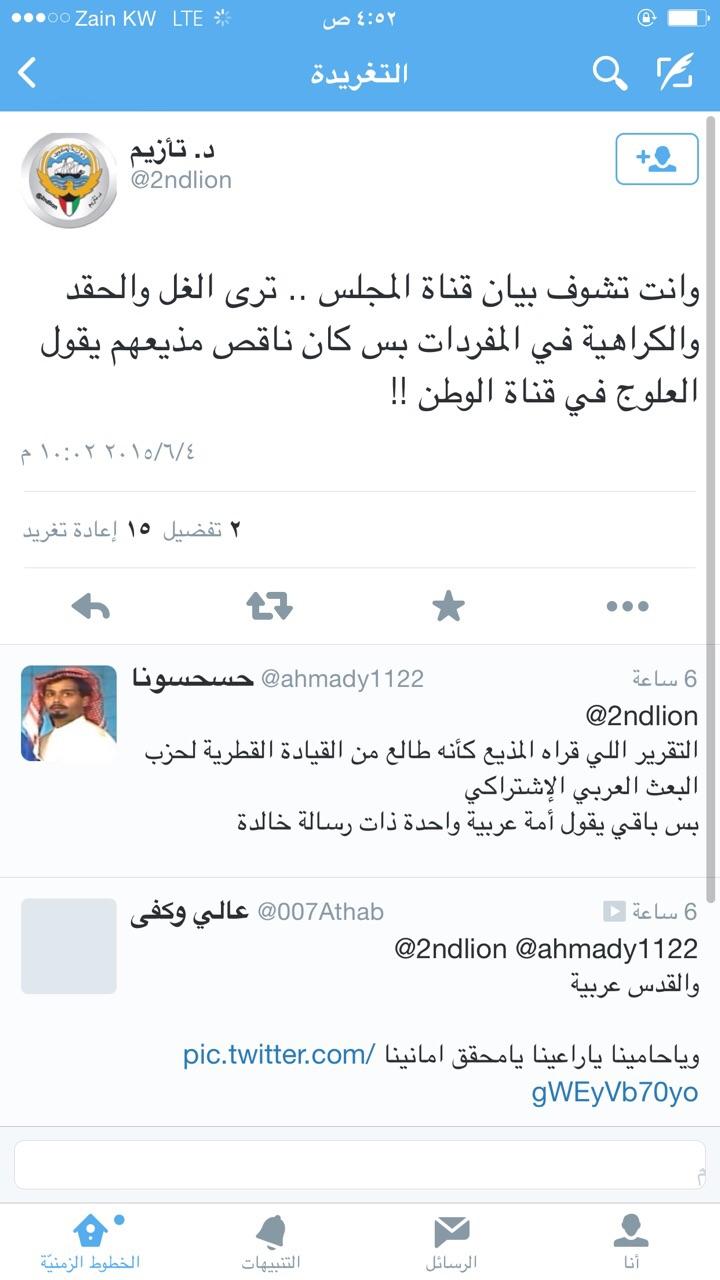Image resolution: width=720 pixels, height=1280 pixels.
Task: Open the @2ndlion profile picture
Action: point(69,180)
